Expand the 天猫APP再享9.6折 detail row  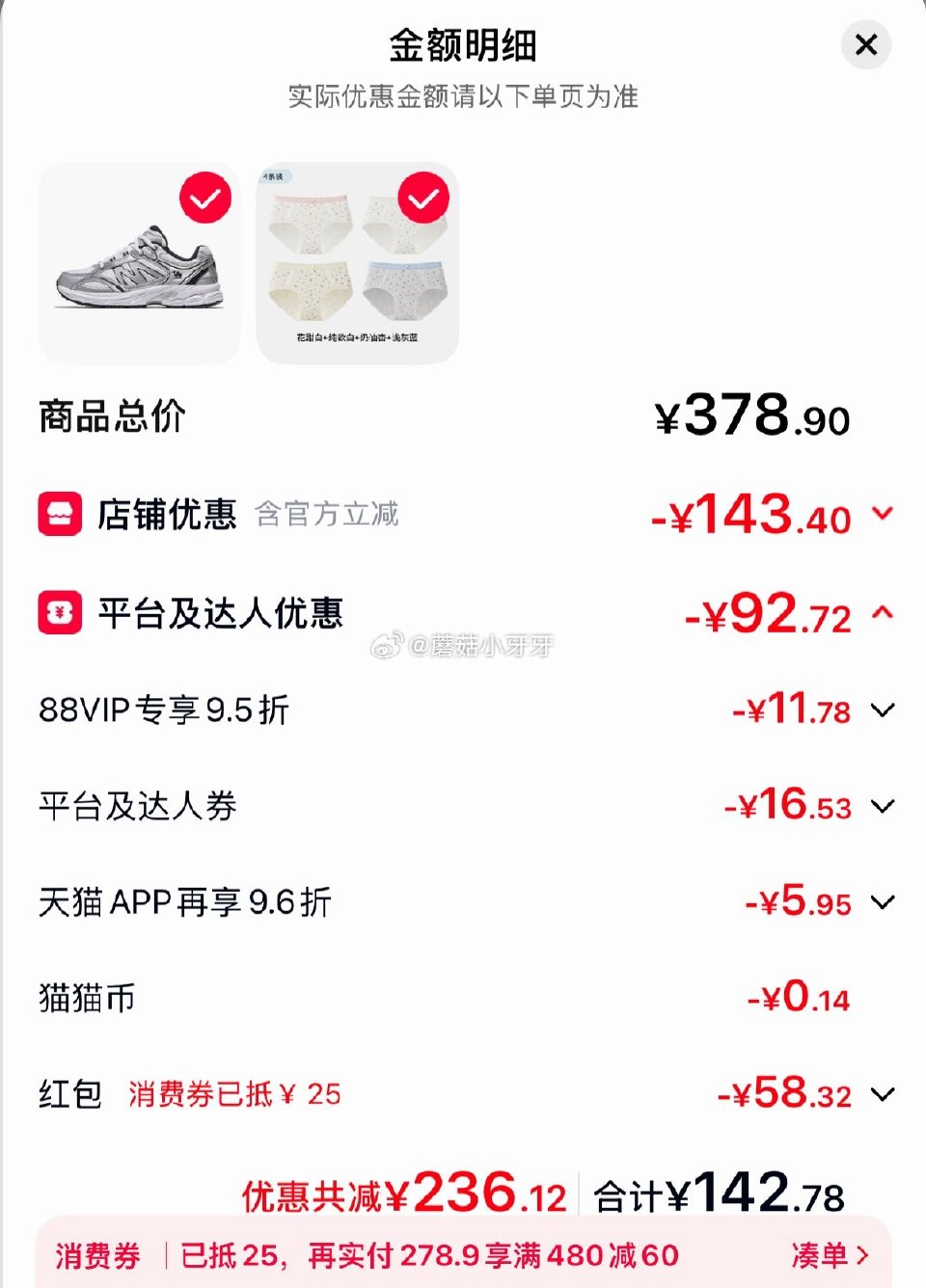[x=882, y=903]
